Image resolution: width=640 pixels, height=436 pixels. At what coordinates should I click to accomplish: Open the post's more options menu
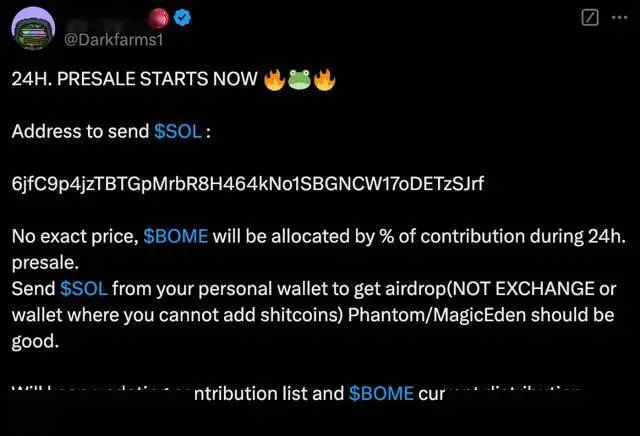click(619, 17)
